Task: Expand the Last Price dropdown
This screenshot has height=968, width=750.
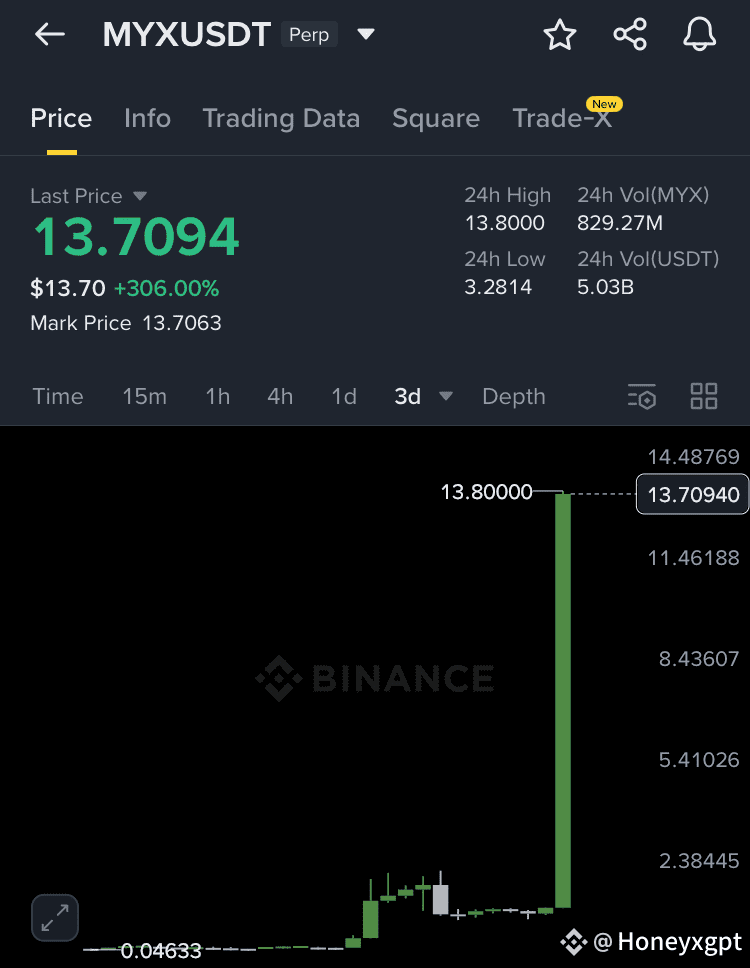Action: [x=140, y=196]
